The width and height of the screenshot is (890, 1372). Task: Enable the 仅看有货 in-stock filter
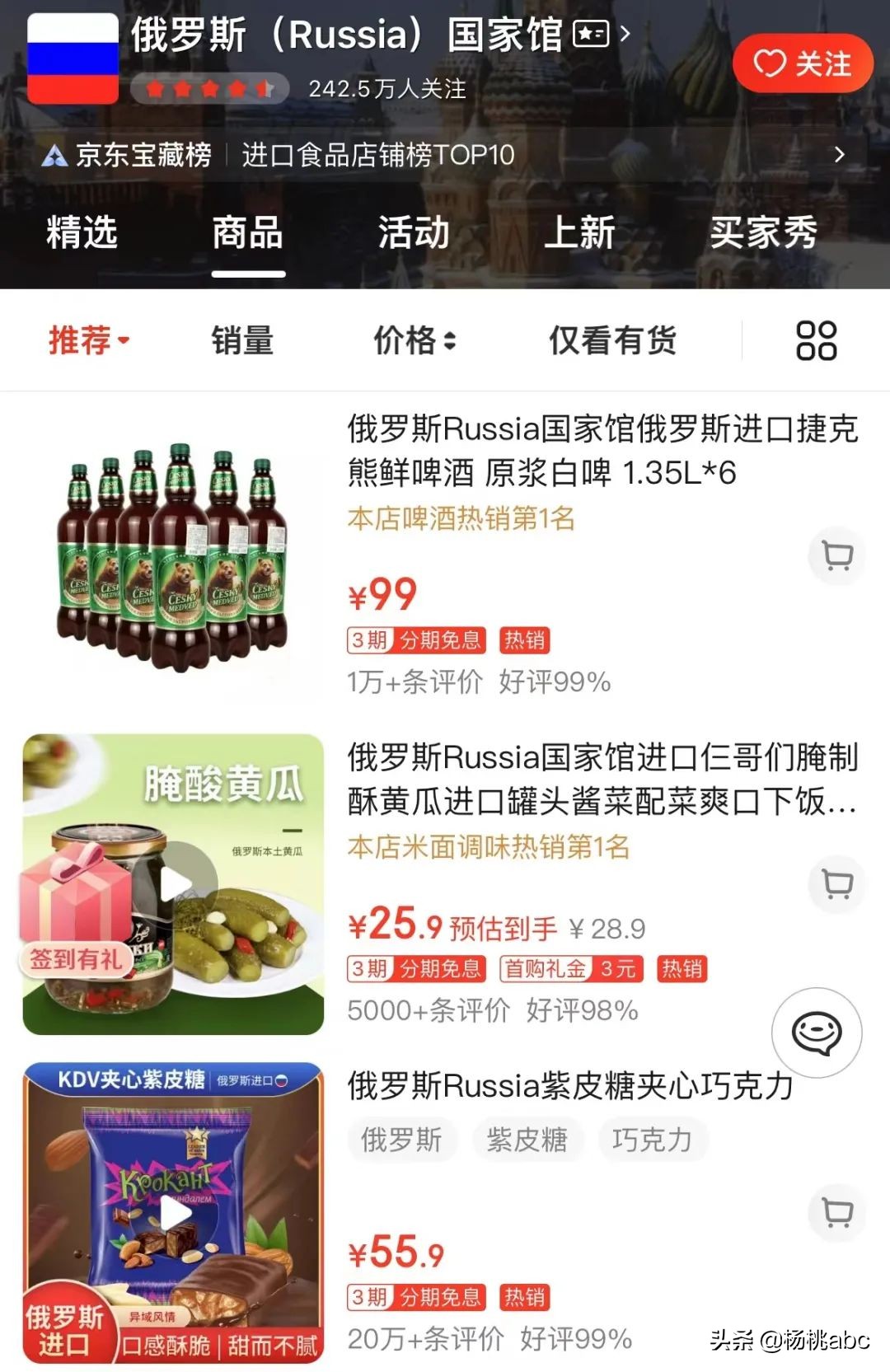coord(612,341)
